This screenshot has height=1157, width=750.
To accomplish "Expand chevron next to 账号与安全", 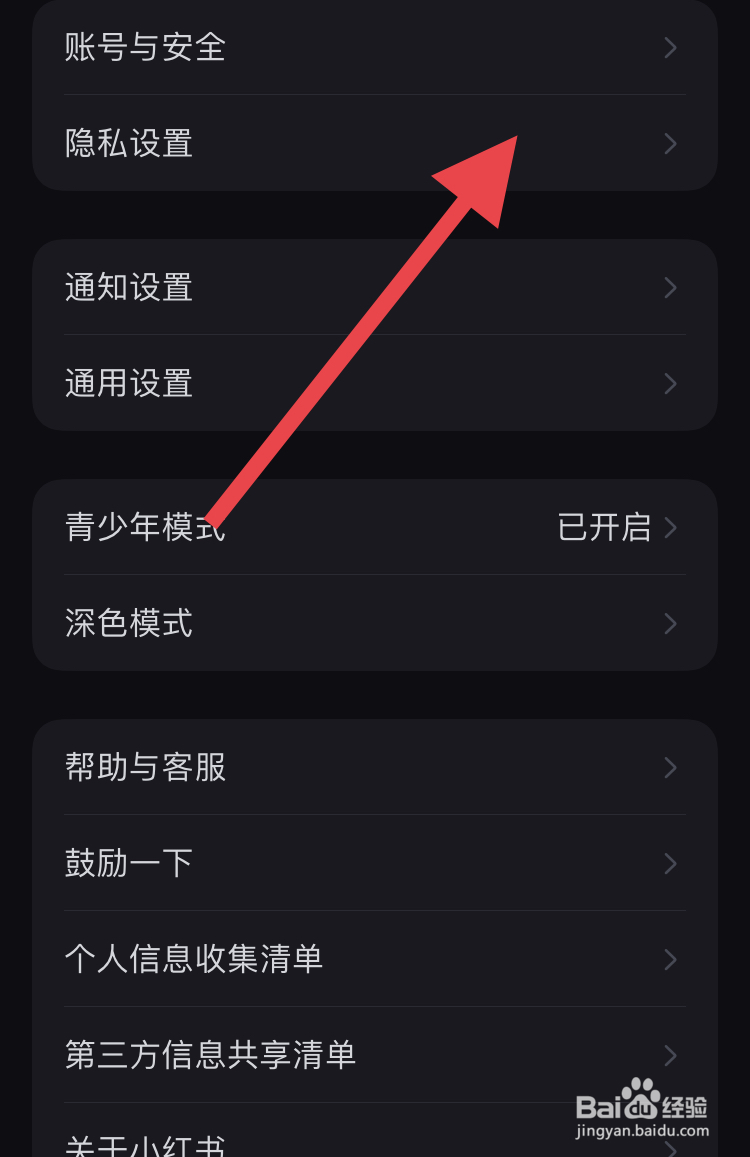I will pos(670,48).
